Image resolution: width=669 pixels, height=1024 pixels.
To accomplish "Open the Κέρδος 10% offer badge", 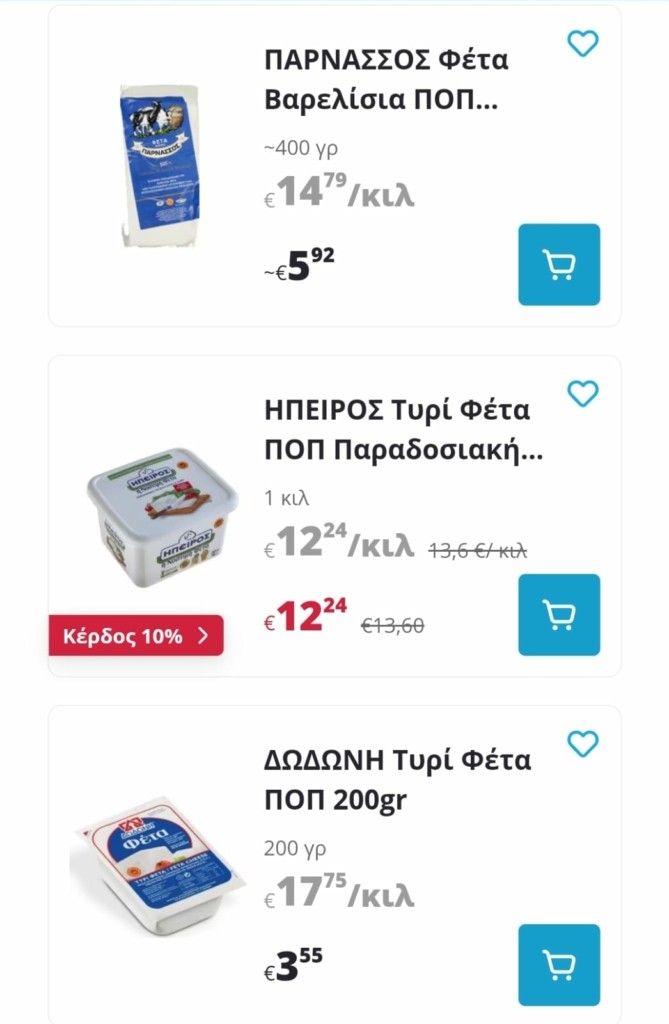I will coord(136,635).
